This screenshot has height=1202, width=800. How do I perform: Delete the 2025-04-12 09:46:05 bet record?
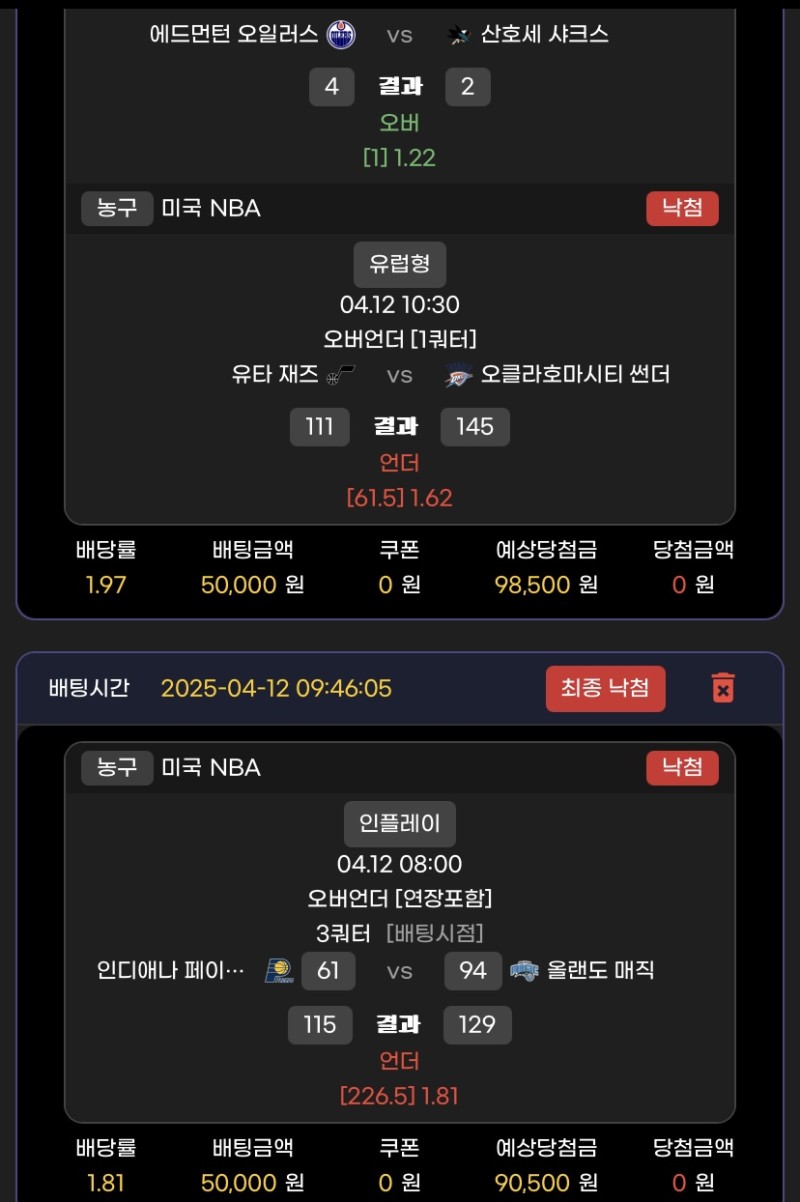click(x=722, y=688)
